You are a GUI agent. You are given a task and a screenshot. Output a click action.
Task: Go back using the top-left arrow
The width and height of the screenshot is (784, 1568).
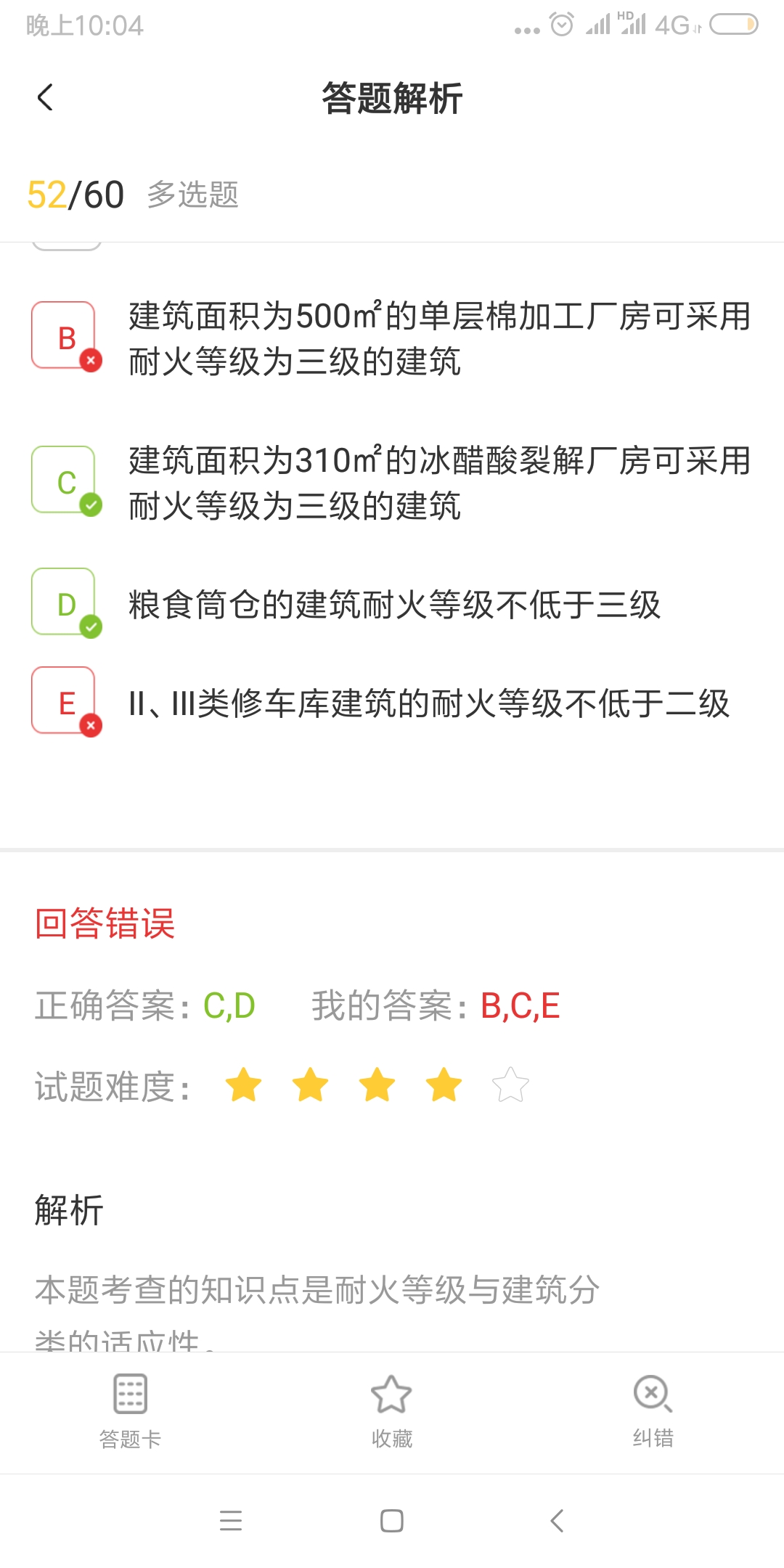coord(45,97)
